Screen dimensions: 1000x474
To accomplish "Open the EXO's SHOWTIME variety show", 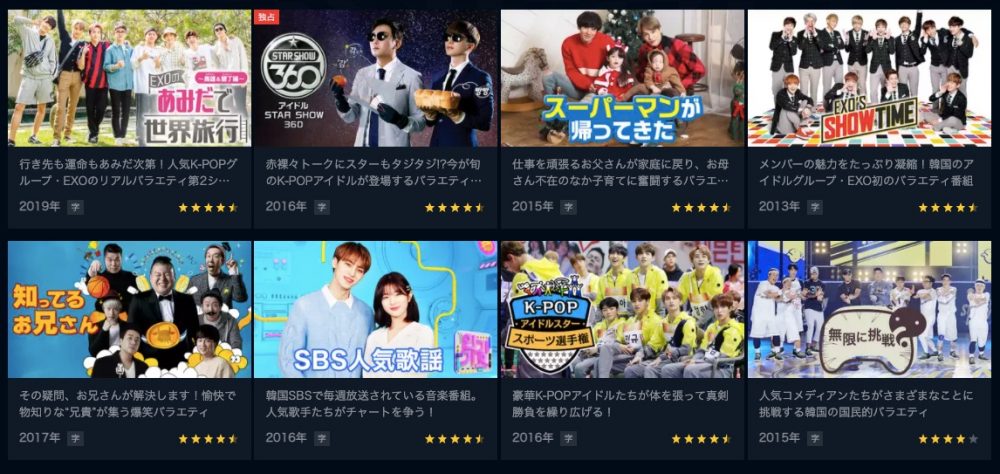I will tap(869, 78).
